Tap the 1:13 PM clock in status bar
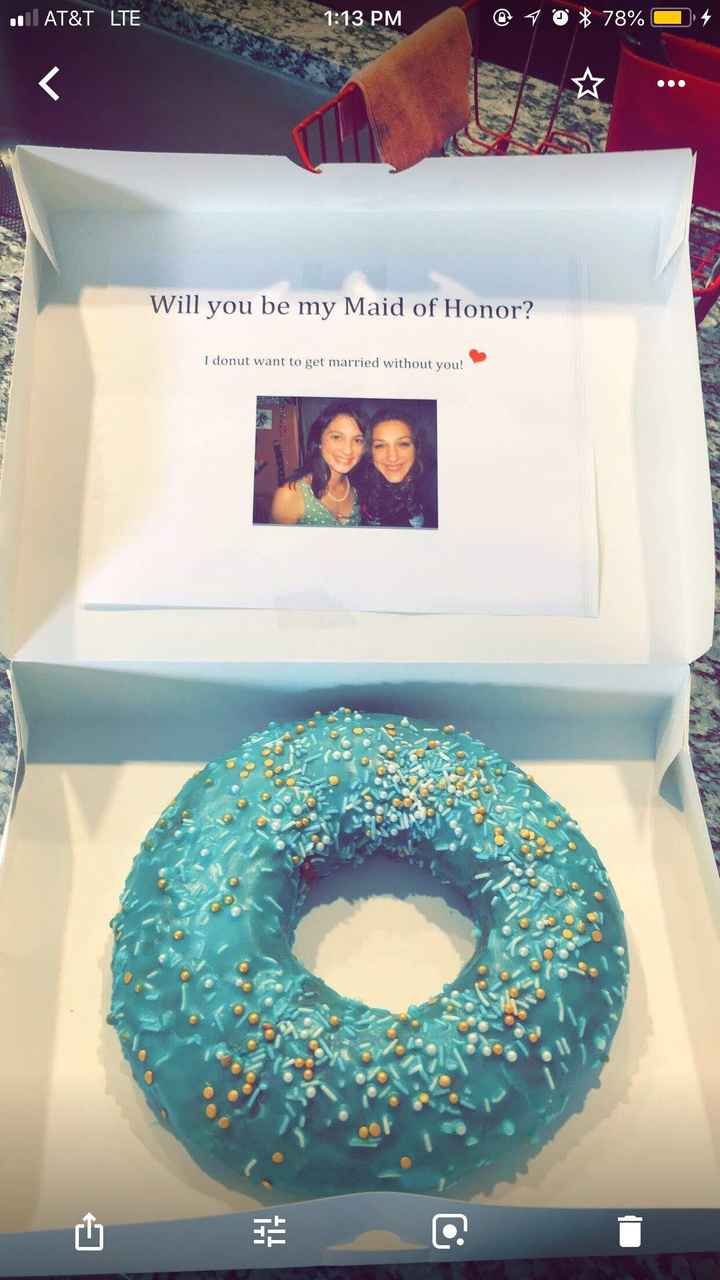 click(360, 17)
